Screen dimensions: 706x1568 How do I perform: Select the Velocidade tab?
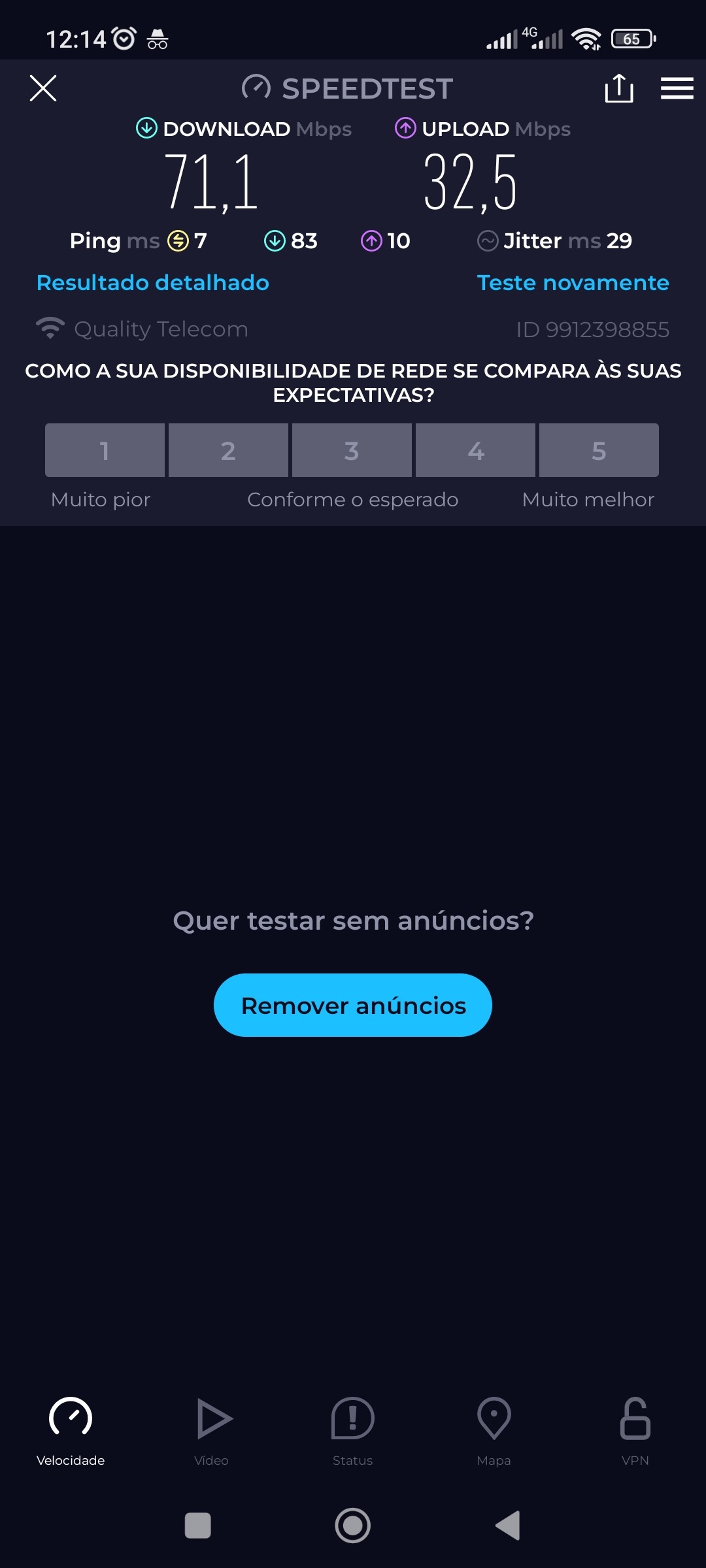(71, 1431)
